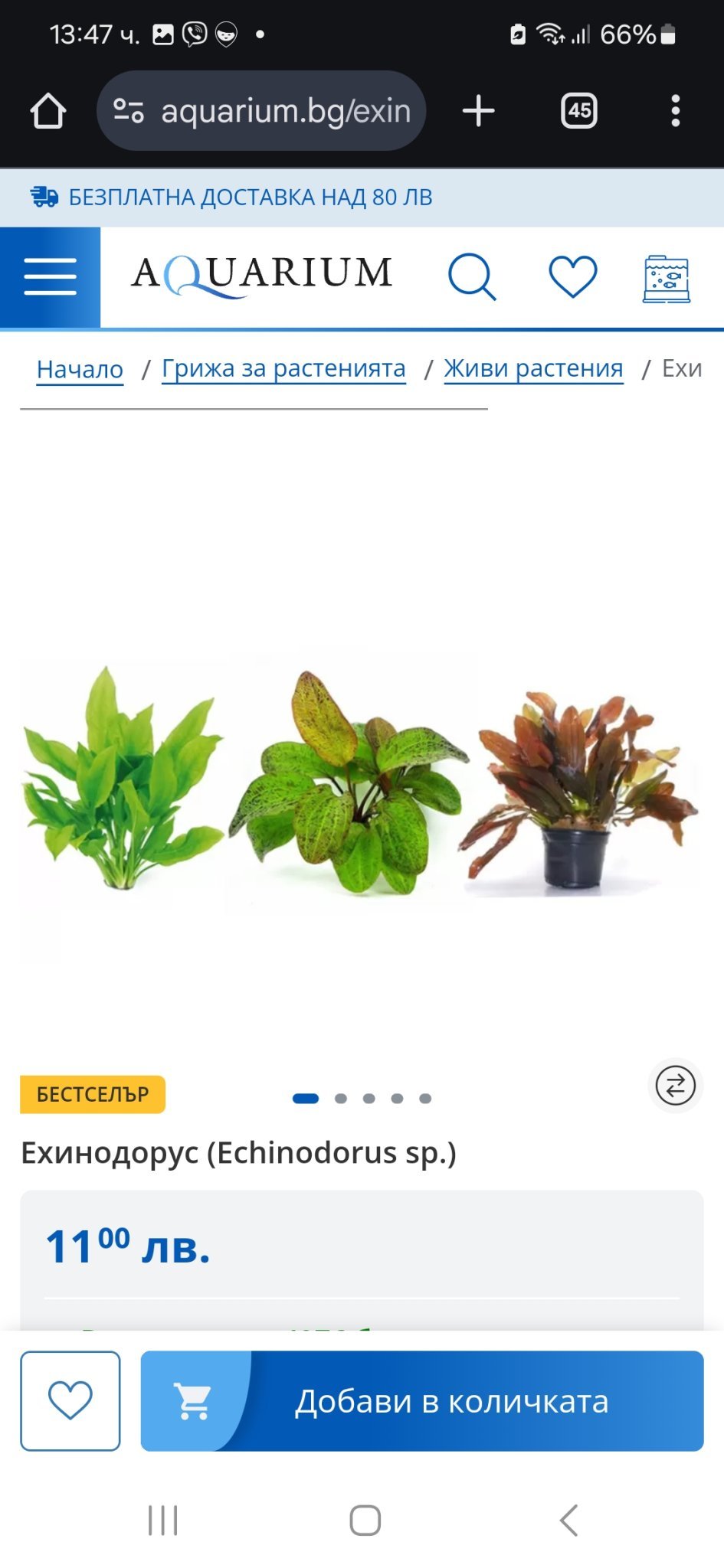Open the wishlist heart in header
The image size is (724, 1568).
tap(573, 276)
